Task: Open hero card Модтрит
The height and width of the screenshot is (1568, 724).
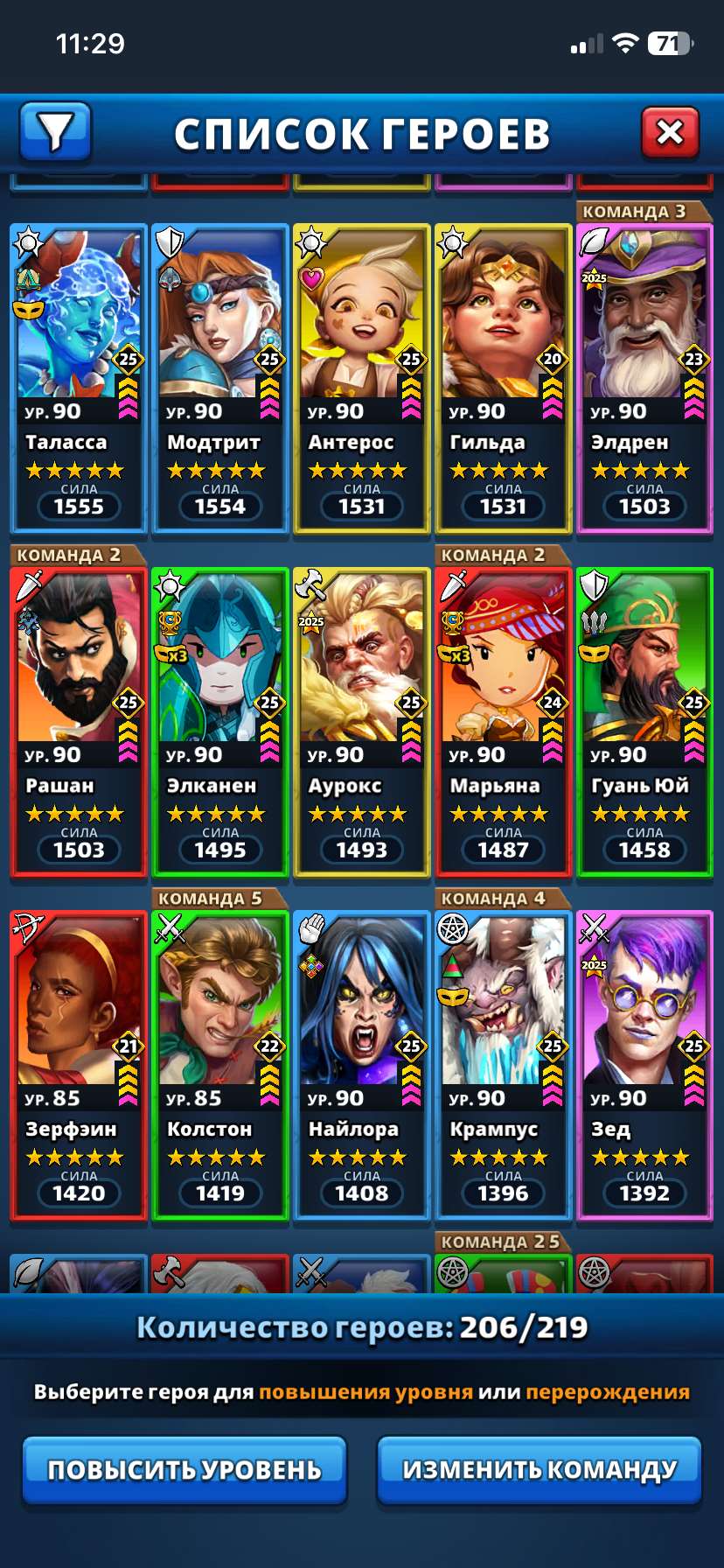Action: [x=220, y=378]
